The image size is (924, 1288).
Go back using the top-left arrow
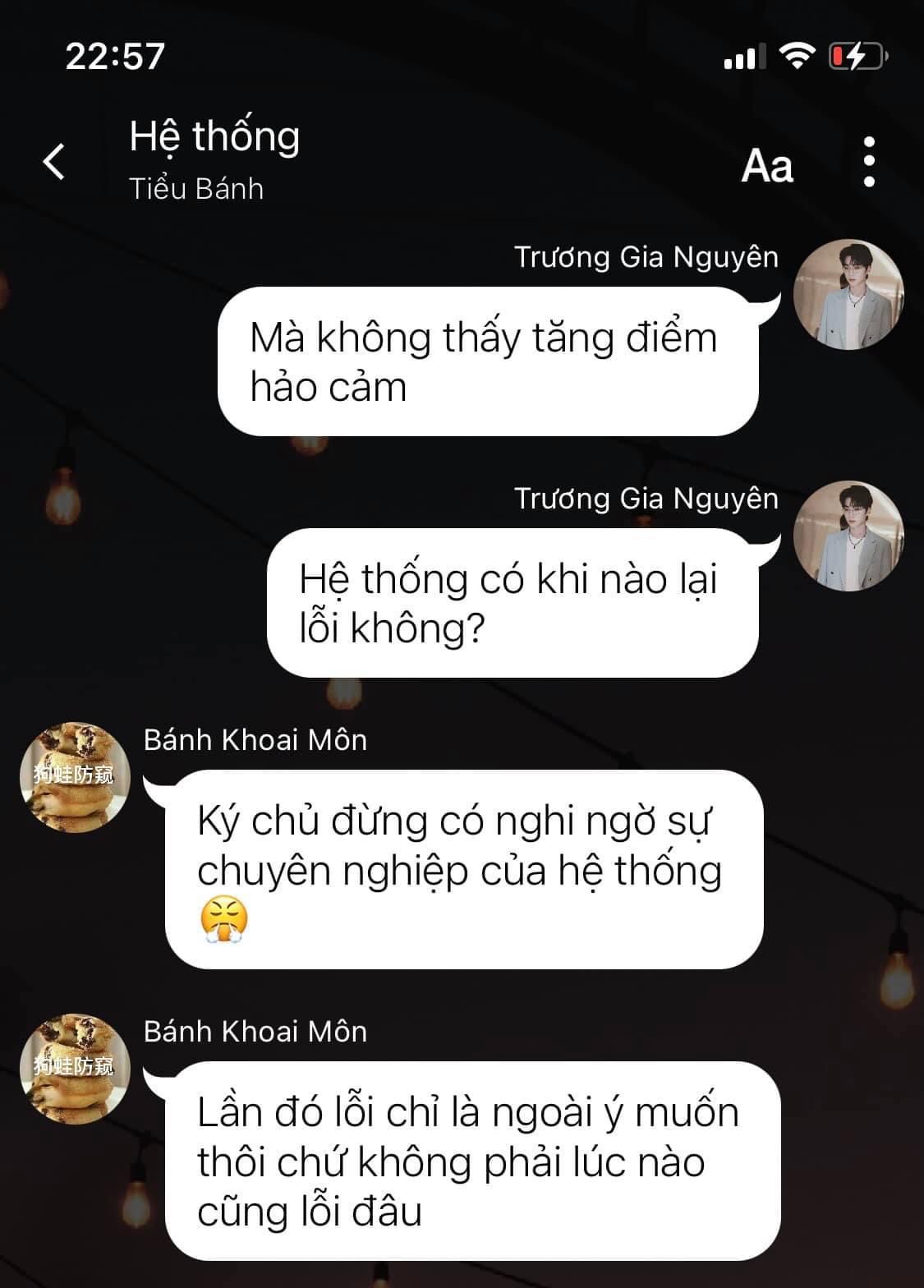click(54, 161)
